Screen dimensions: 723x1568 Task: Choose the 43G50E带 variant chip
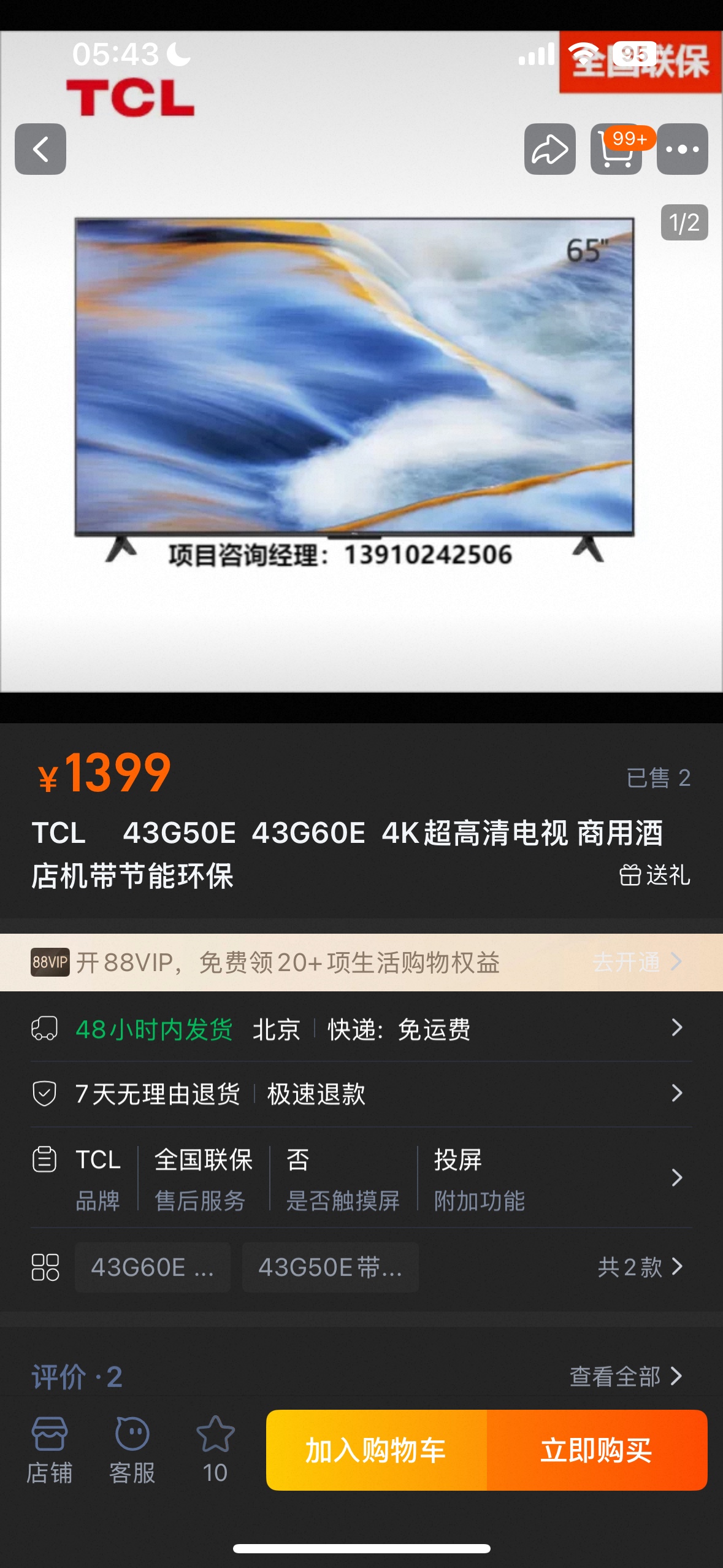(x=330, y=1267)
